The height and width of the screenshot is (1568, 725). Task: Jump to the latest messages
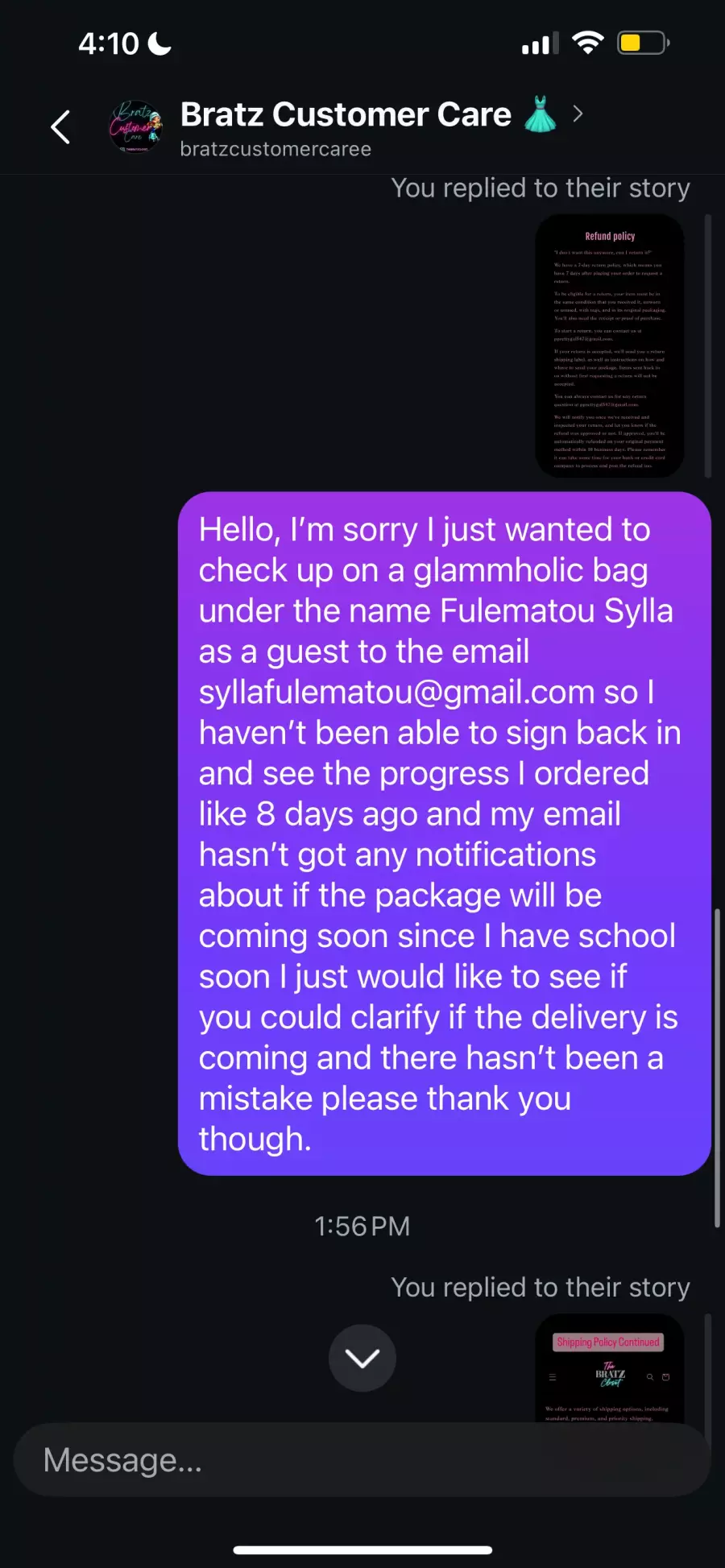point(362,1359)
